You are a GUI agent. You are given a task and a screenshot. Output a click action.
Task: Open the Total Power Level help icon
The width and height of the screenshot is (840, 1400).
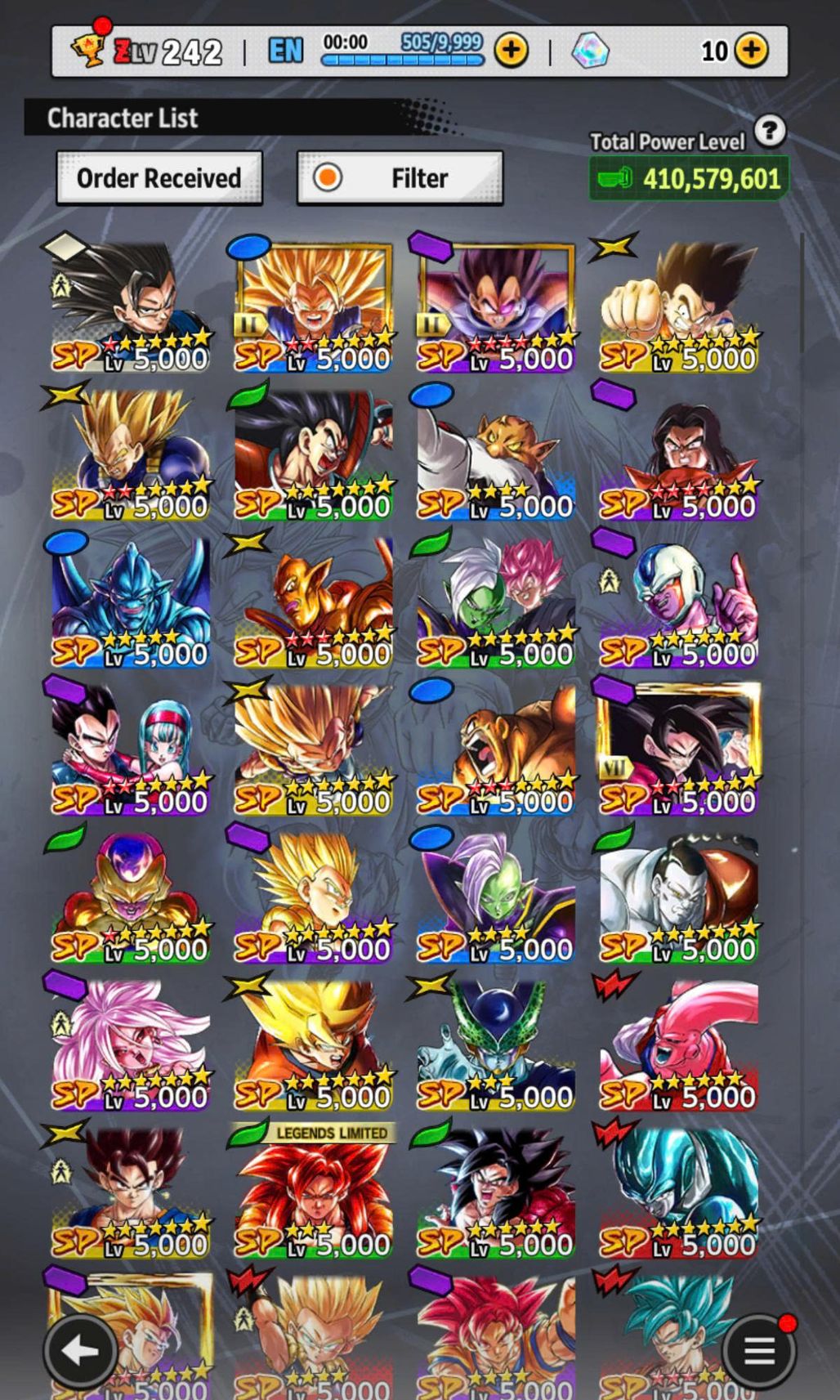point(770,131)
